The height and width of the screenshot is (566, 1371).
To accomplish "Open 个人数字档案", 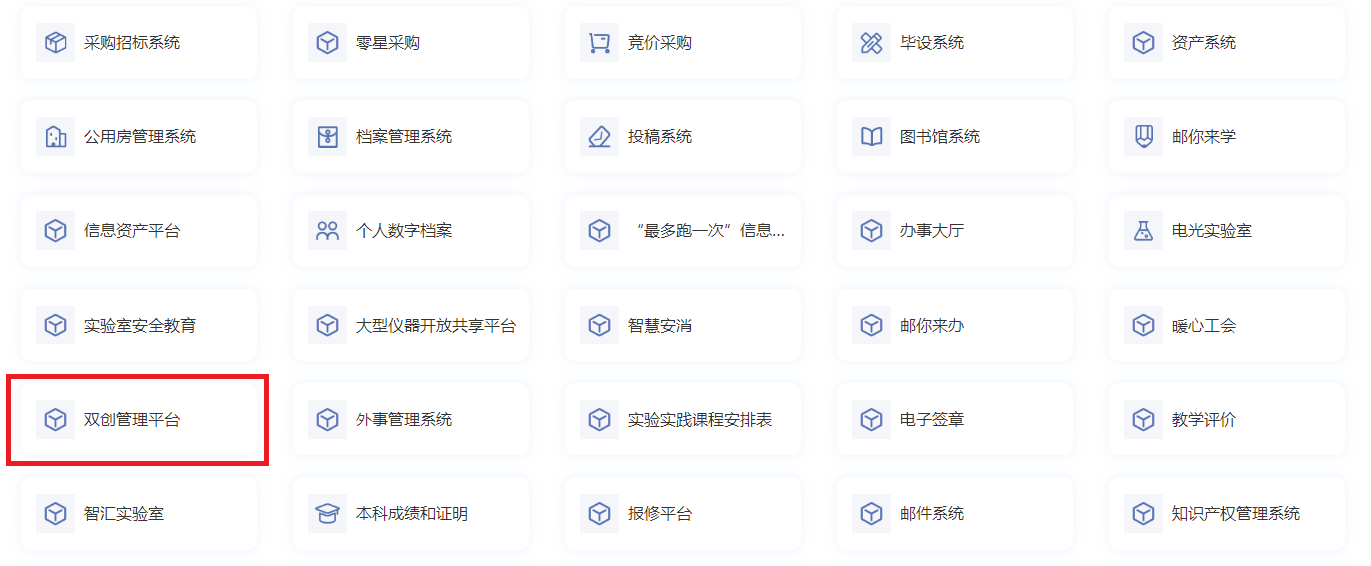I will click(410, 231).
